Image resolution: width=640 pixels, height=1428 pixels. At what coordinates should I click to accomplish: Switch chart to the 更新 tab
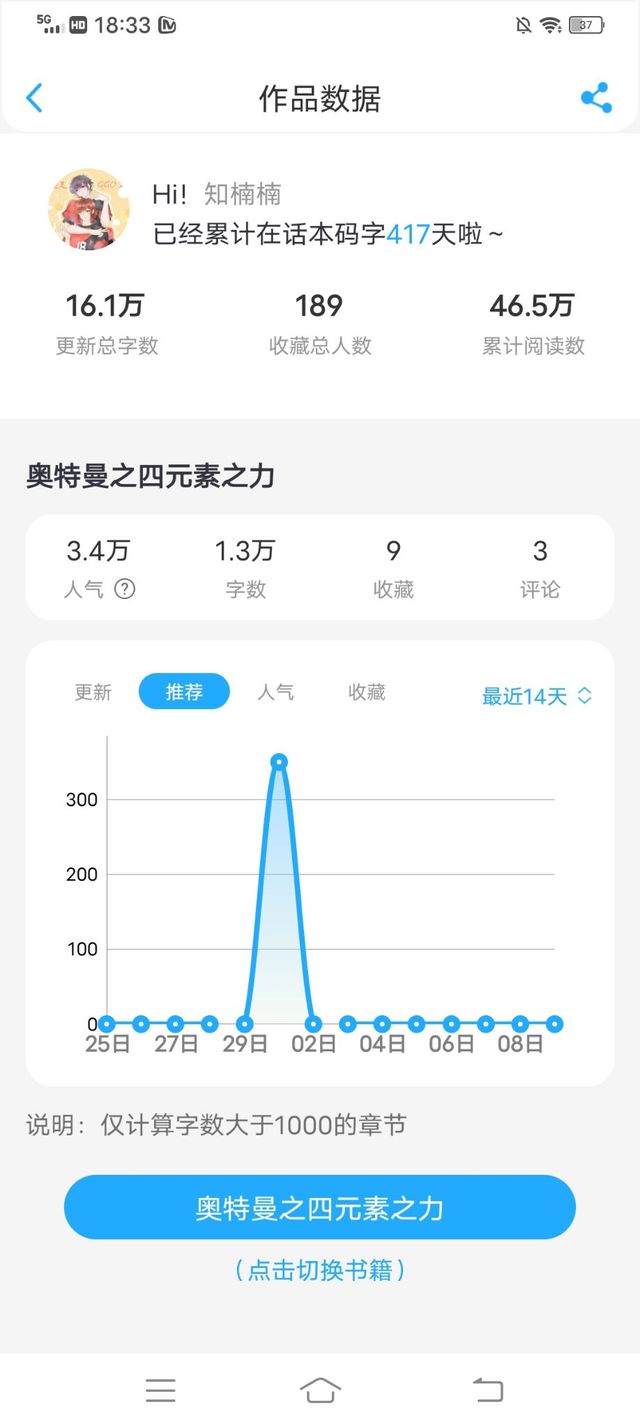click(x=93, y=692)
